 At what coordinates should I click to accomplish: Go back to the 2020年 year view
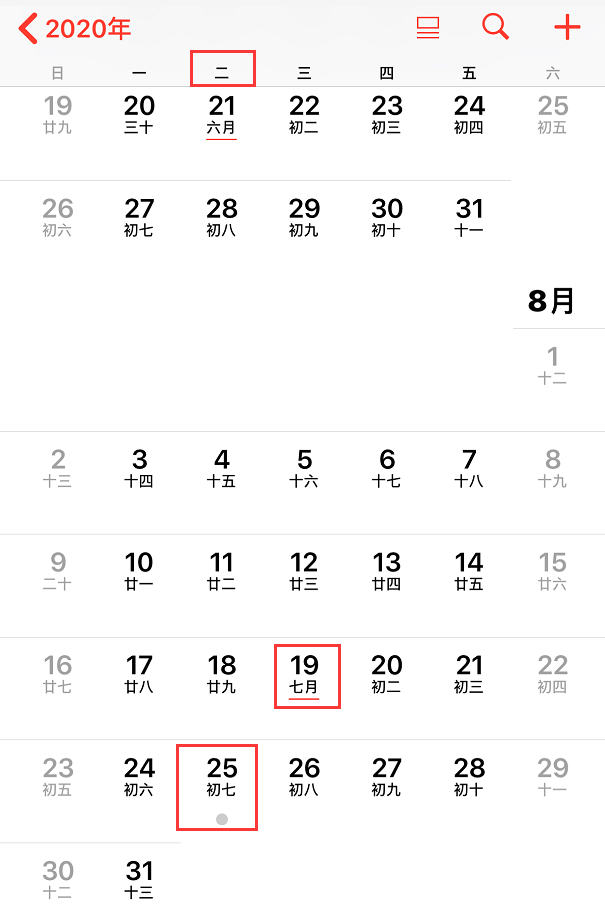point(75,29)
